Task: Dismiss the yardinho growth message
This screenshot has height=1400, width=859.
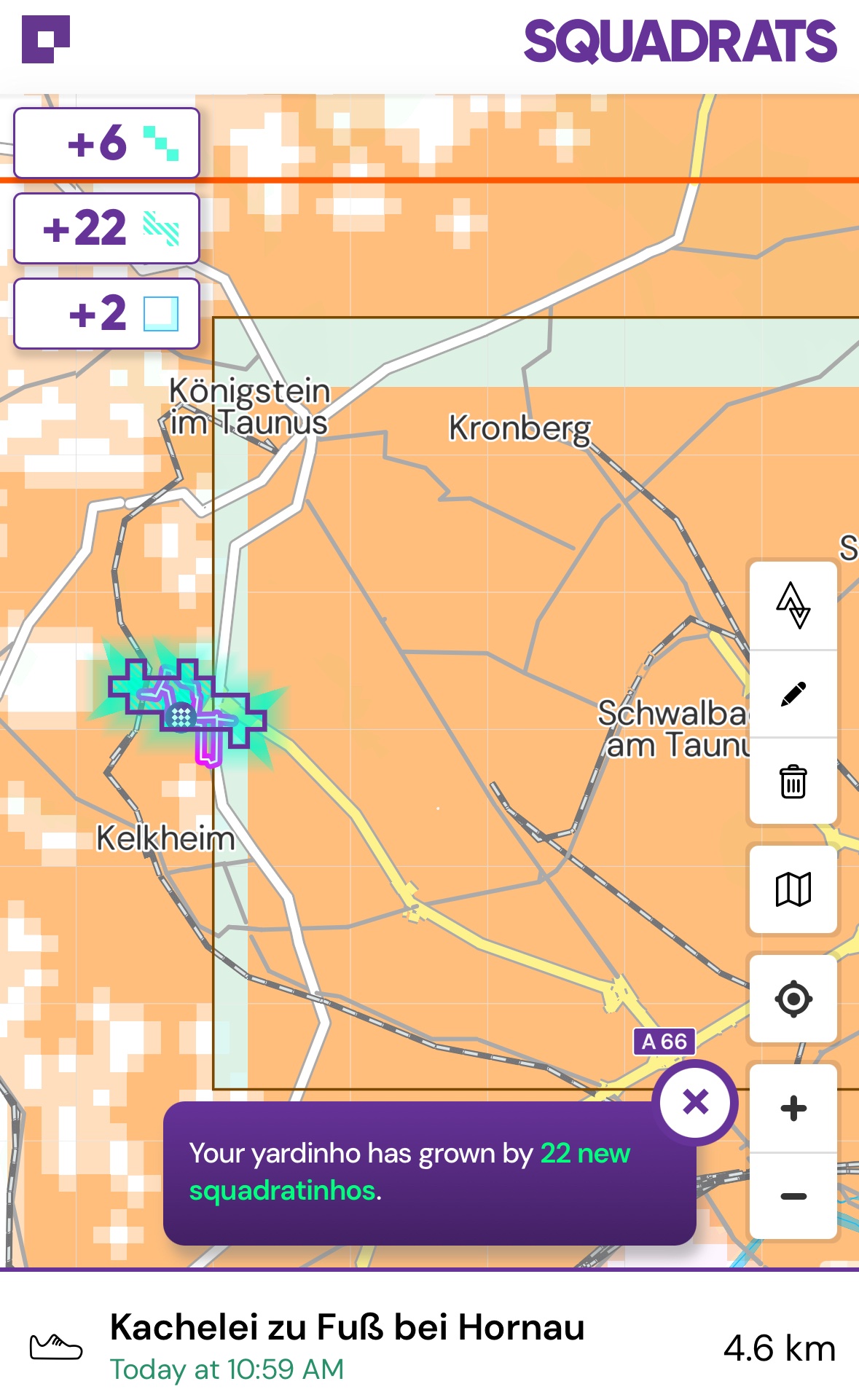Action: (696, 1102)
